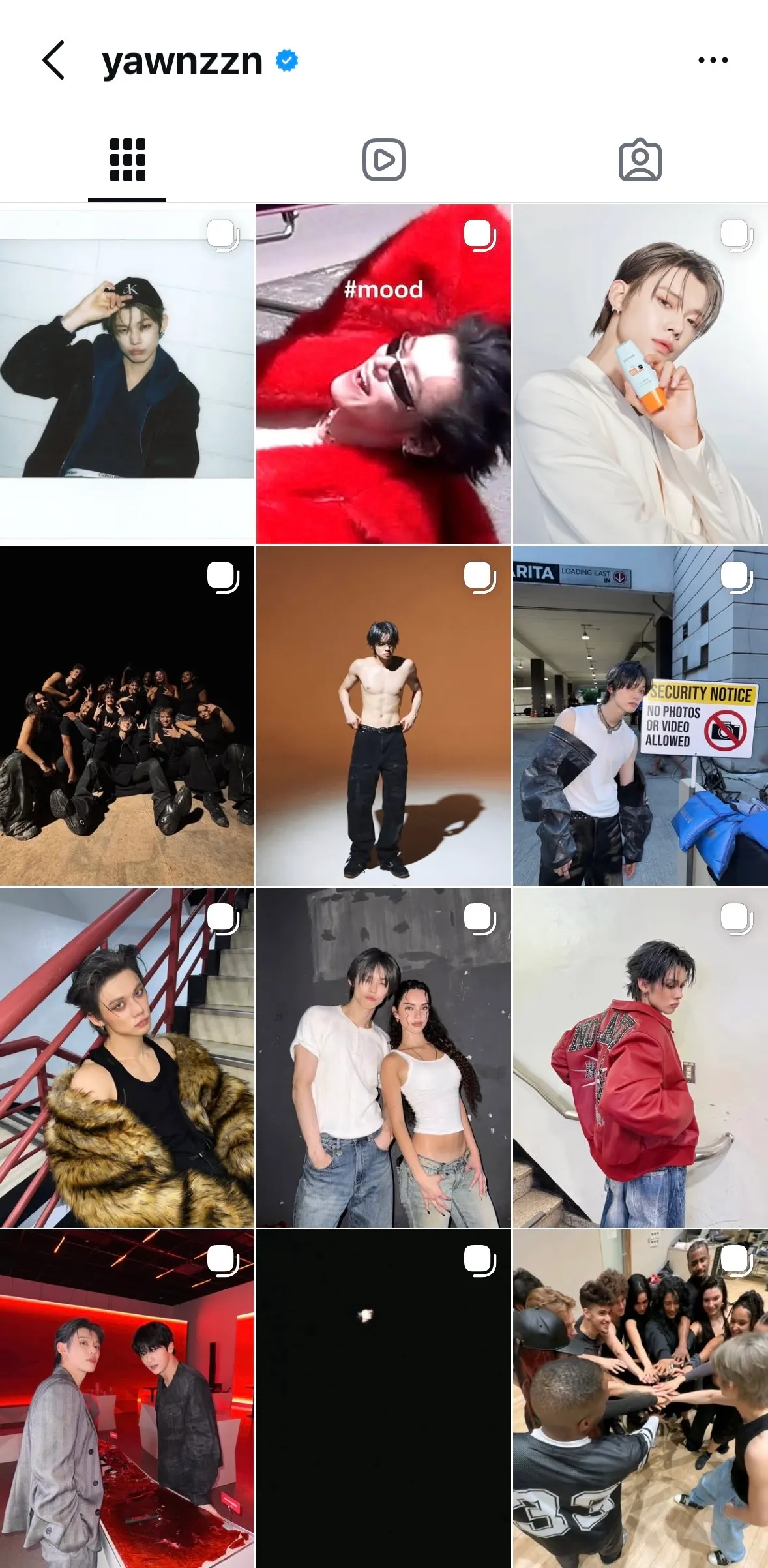The height and width of the screenshot is (1568, 768).
Task: Open the group photo on dark background
Action: tap(127, 716)
